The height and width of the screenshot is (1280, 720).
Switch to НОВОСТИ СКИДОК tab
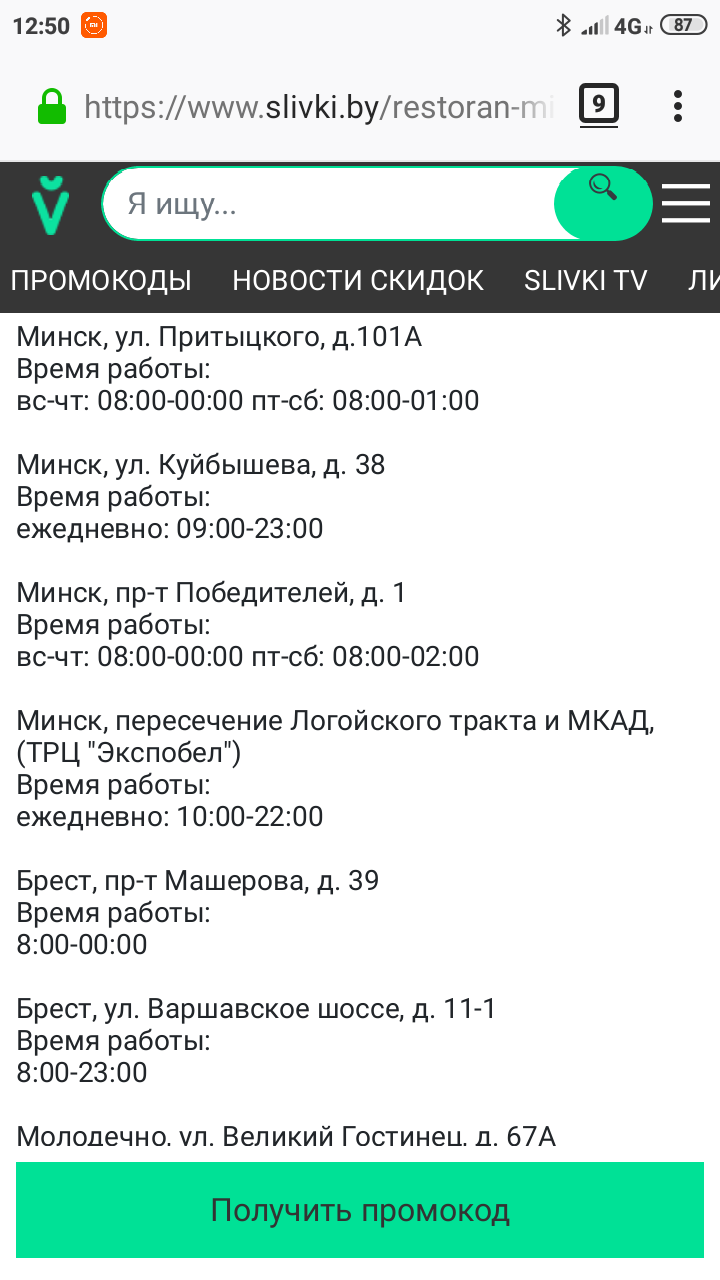358,280
